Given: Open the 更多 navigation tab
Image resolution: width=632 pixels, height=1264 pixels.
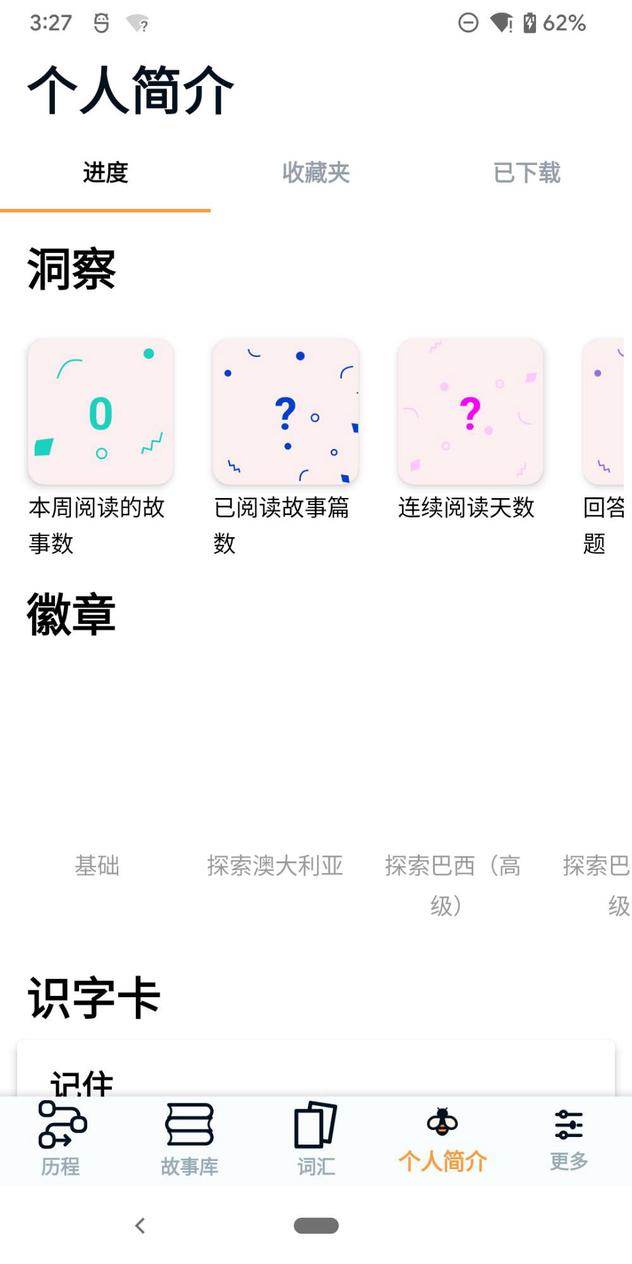Looking at the screenshot, I should [568, 1138].
